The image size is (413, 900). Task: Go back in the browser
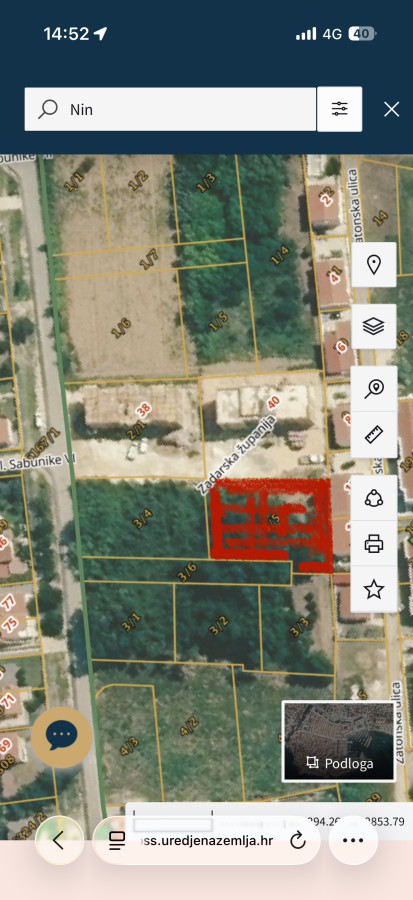click(x=59, y=840)
